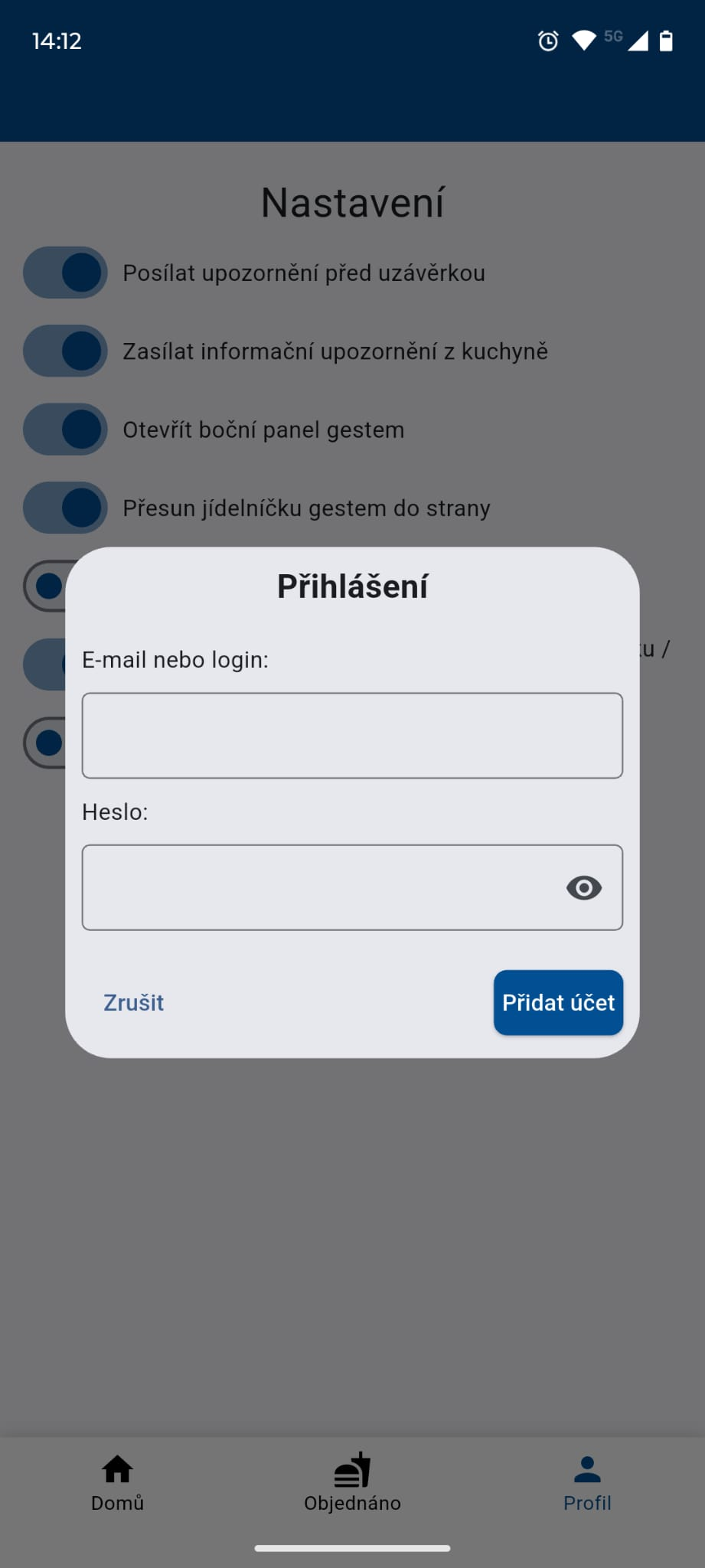
Task: Toggle Přesun jídelníčku gestem do strany
Action: pos(65,508)
